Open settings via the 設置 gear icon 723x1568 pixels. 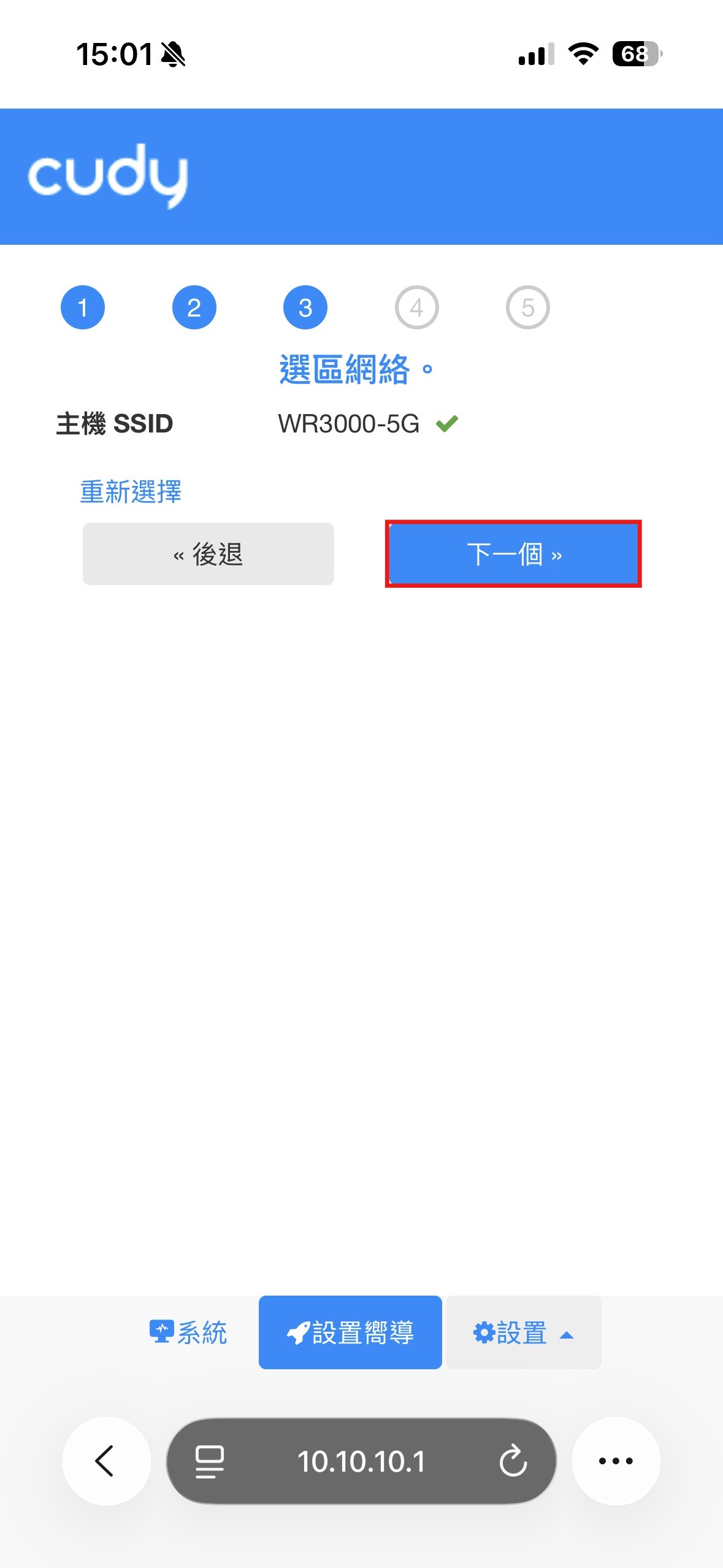click(484, 1332)
